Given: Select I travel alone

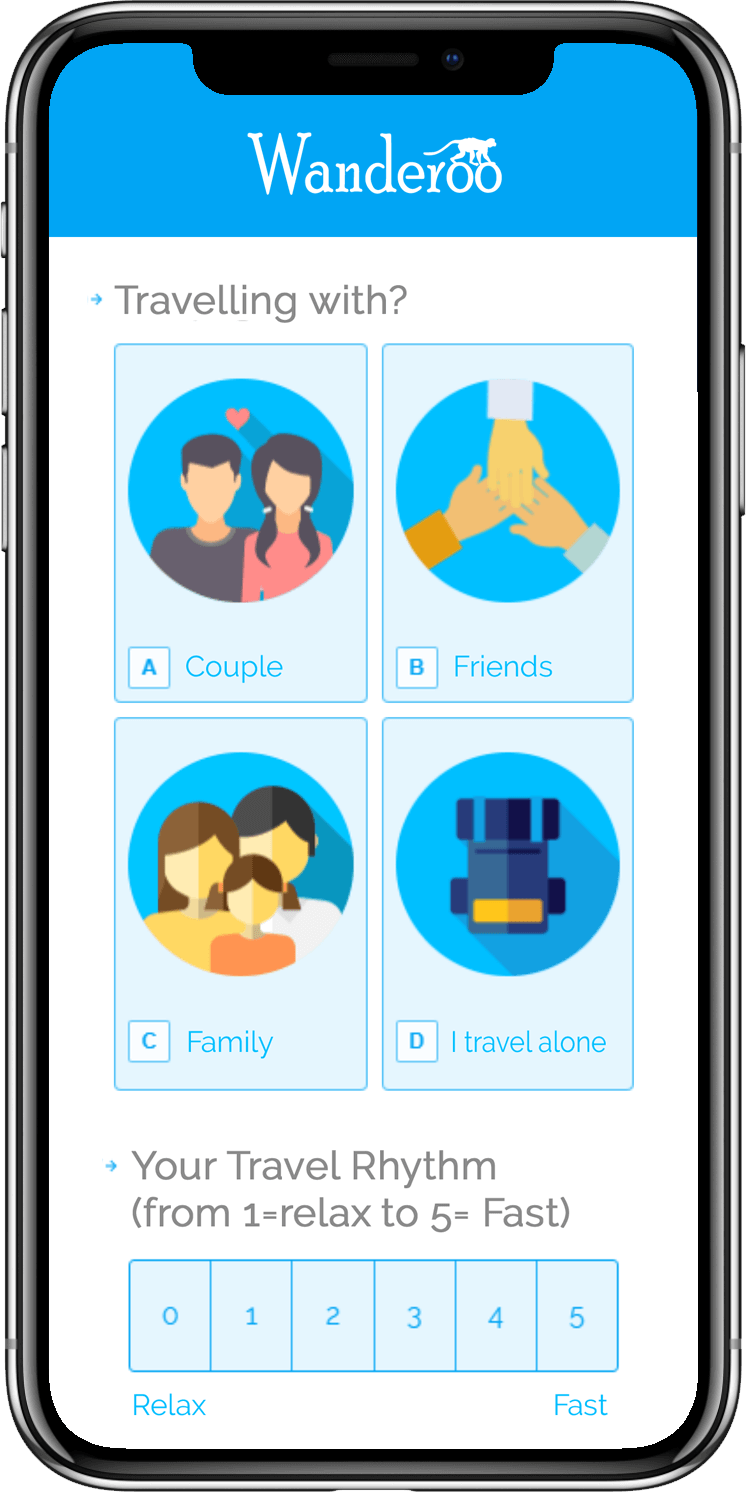Looking at the screenshot, I should 508,903.
